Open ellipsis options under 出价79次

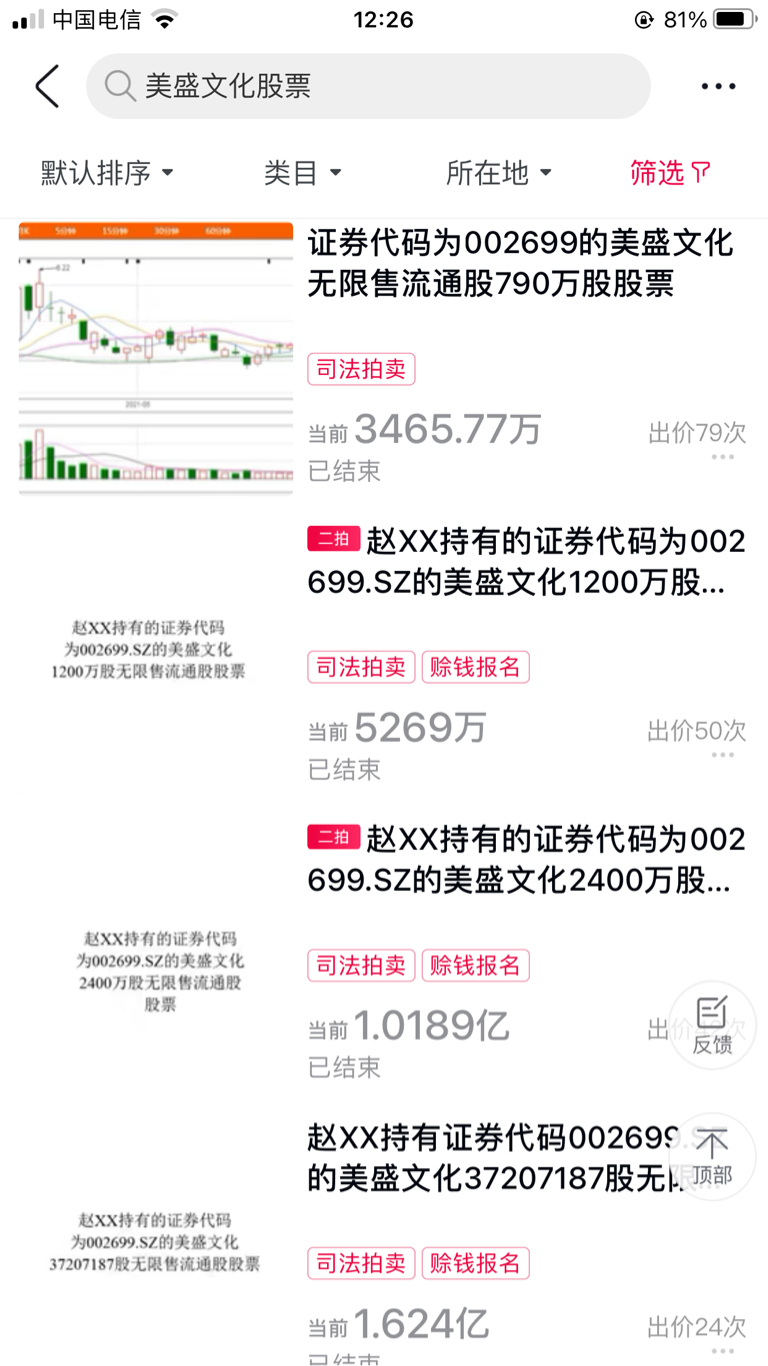(x=723, y=458)
